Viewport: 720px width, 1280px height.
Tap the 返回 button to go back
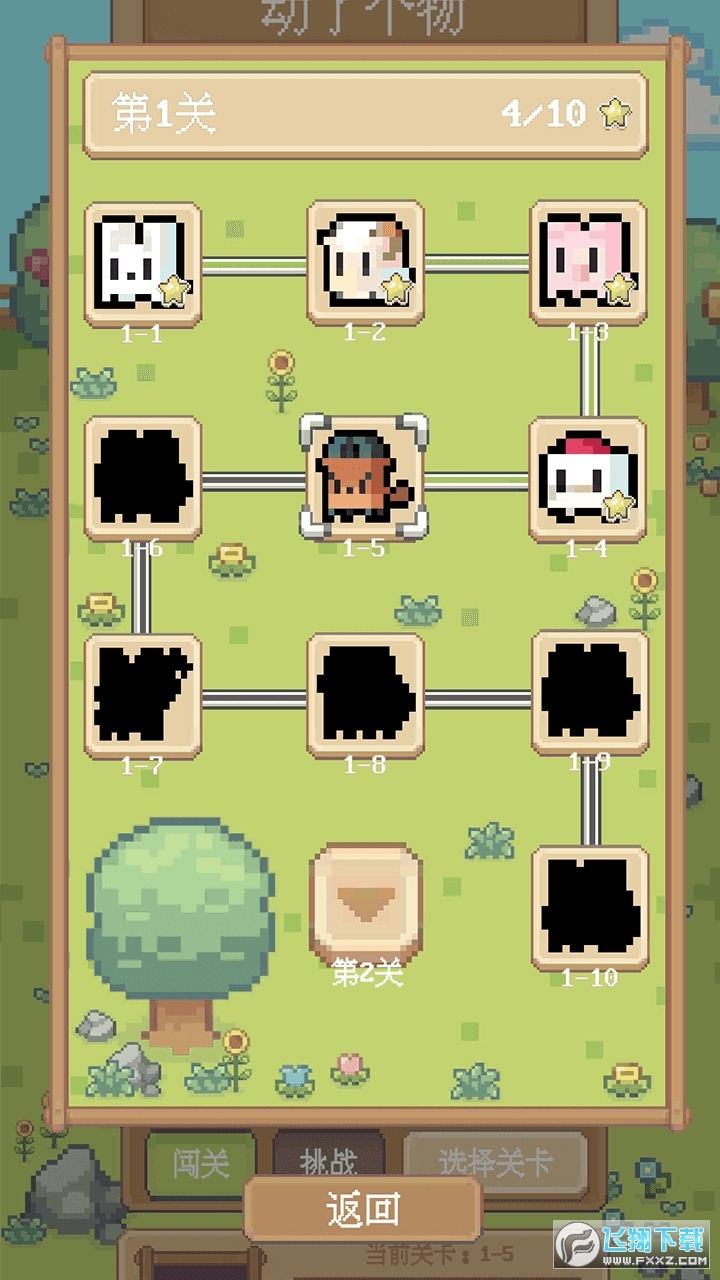point(363,1209)
